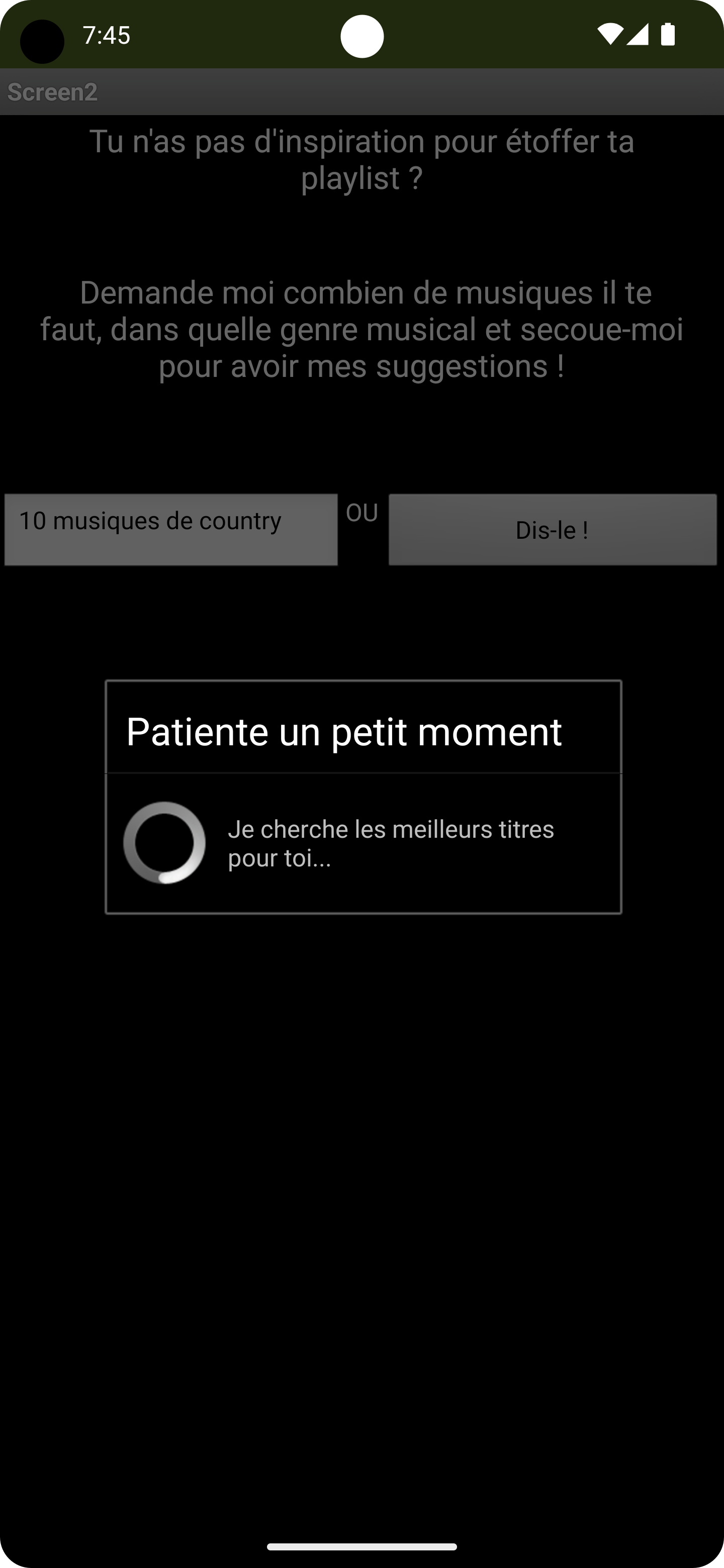This screenshot has width=724, height=1568.
Task: Tap the "Dis-le !" button
Action: [552, 530]
